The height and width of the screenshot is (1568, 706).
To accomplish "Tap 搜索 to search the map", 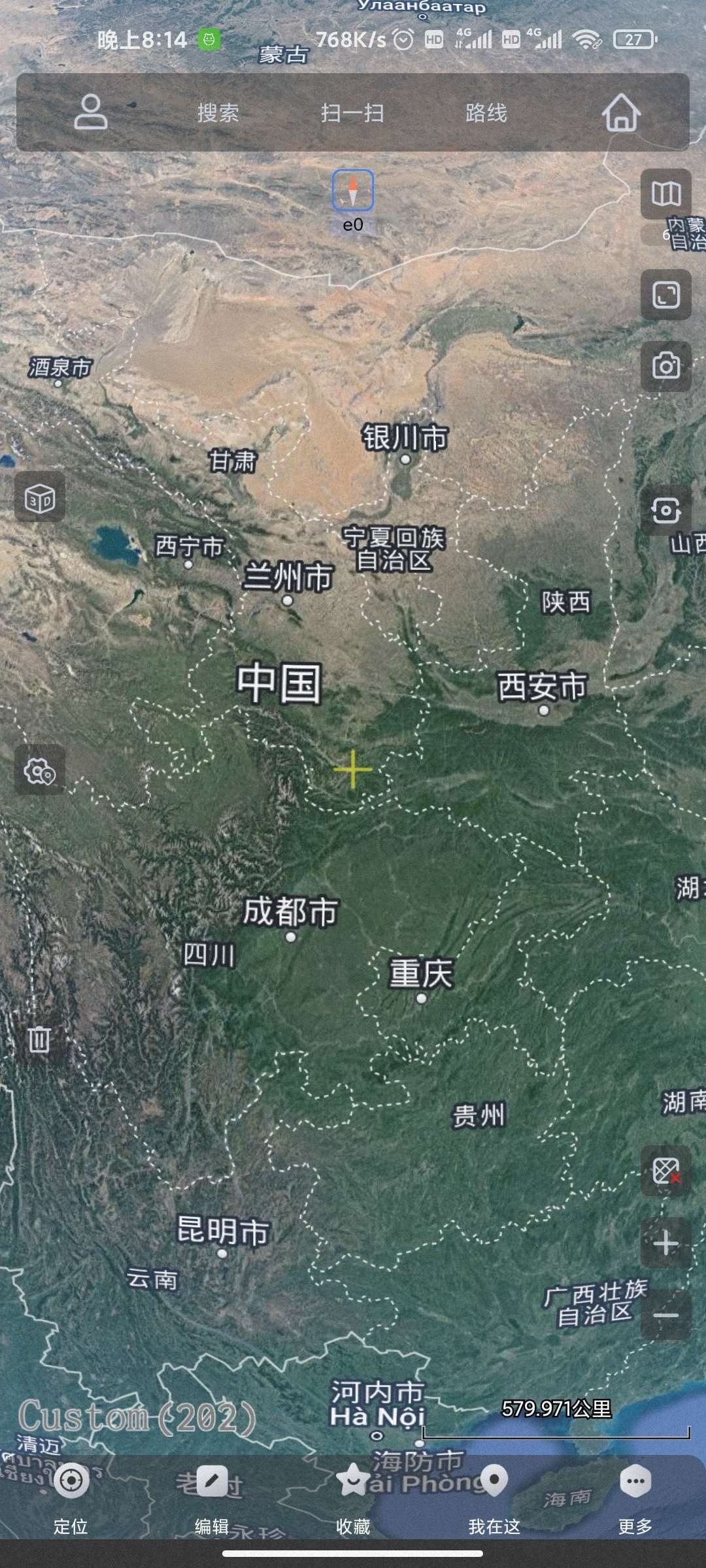I will pyautogui.click(x=218, y=113).
